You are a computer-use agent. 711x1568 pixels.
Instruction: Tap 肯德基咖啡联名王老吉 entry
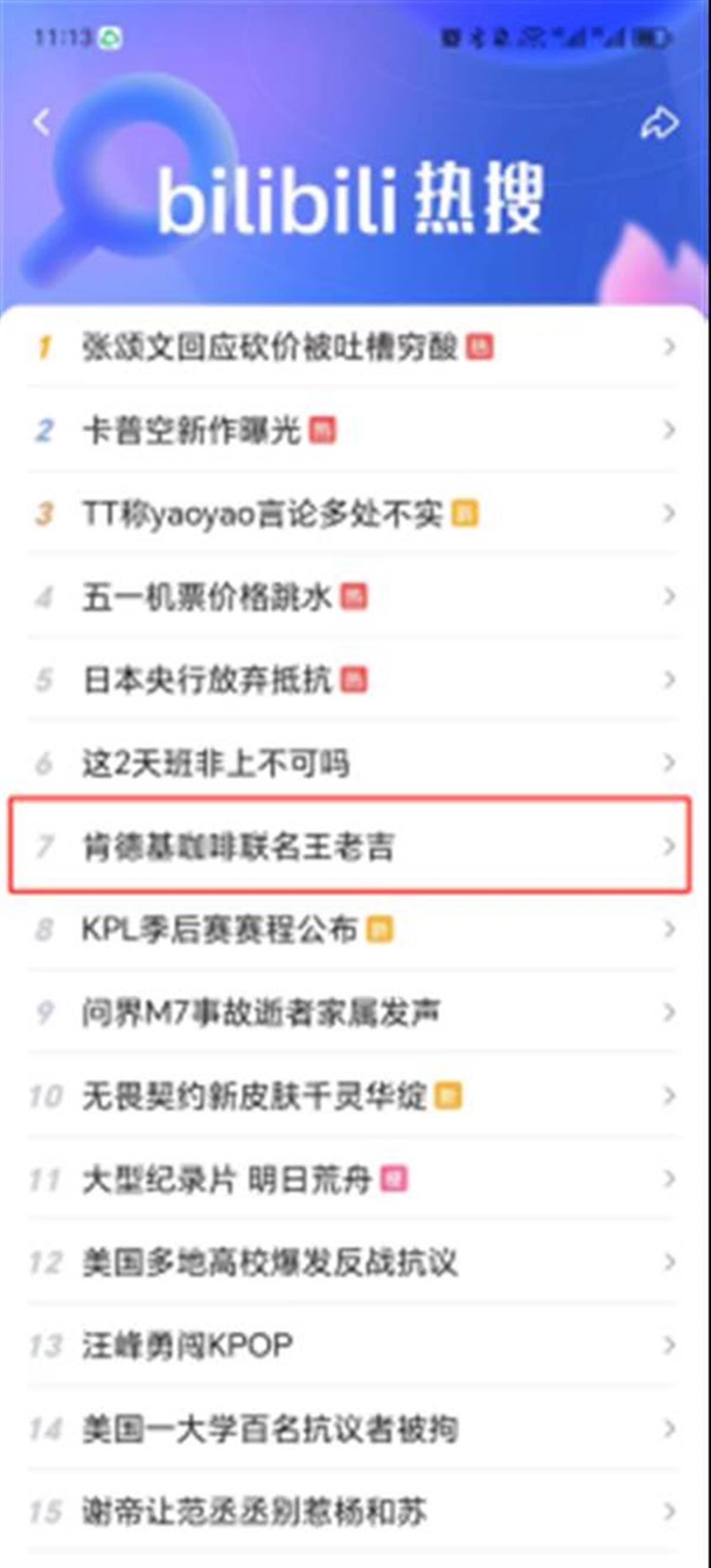(239, 846)
